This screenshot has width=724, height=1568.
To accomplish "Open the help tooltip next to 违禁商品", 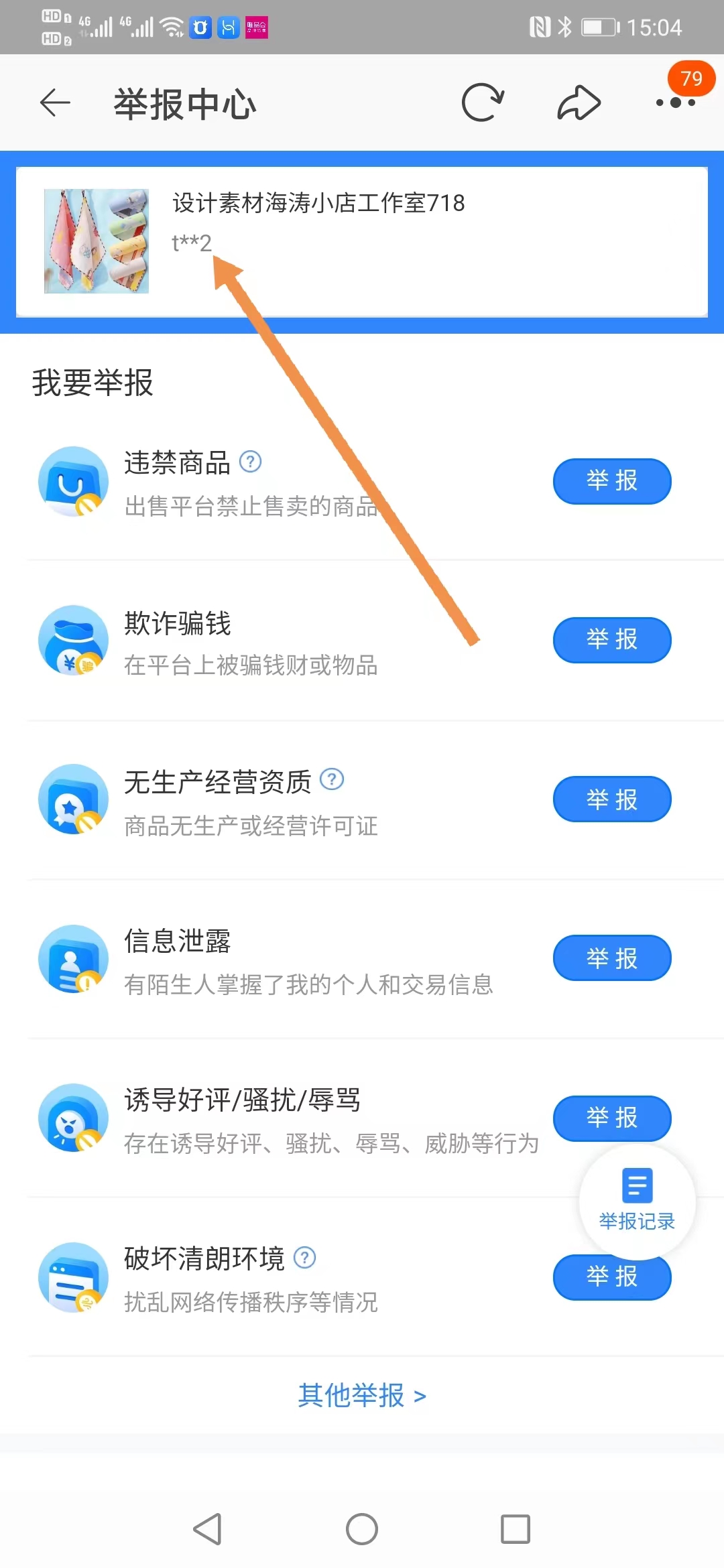I will pos(250,462).
